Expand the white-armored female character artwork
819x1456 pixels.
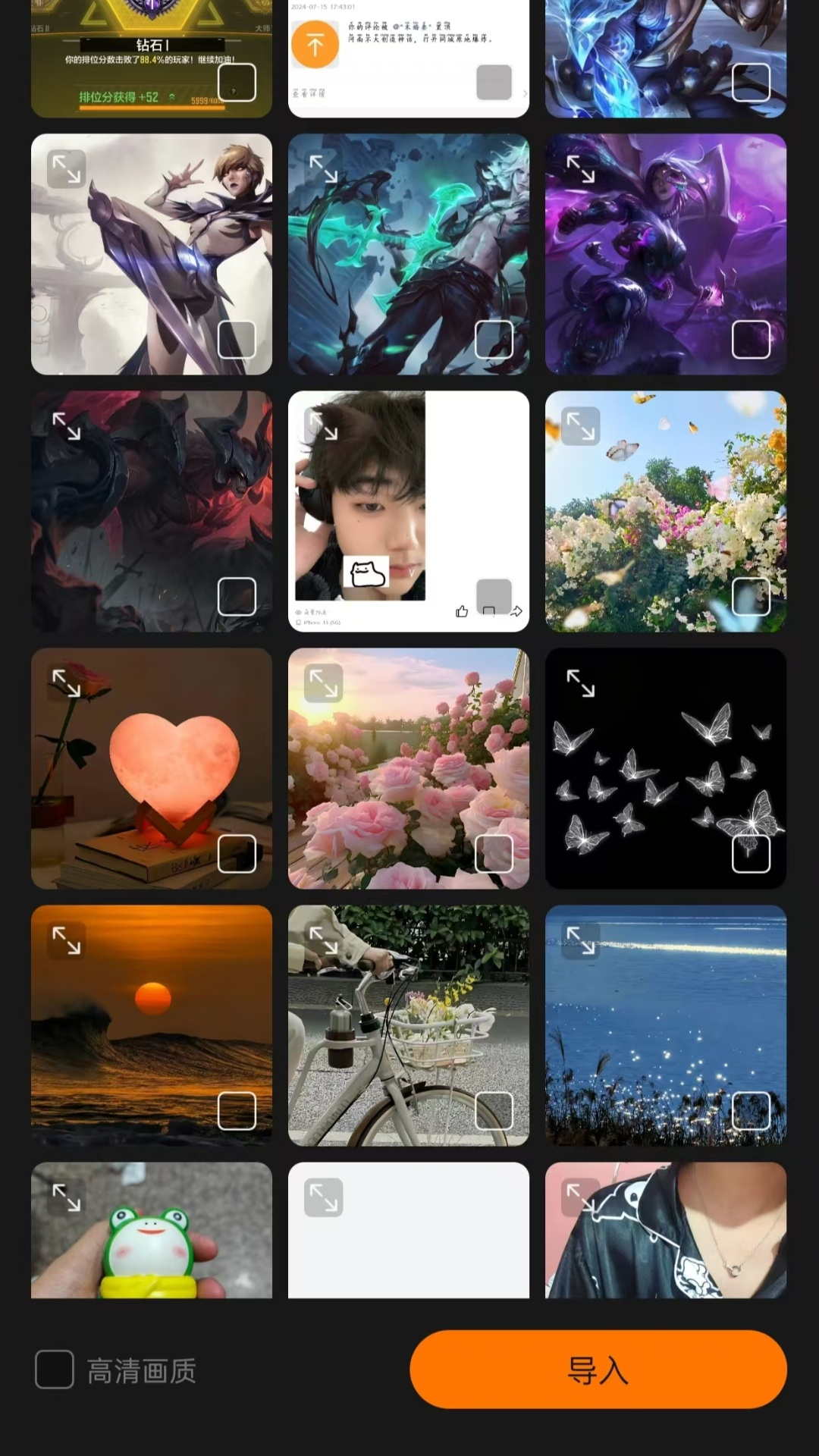67,169
